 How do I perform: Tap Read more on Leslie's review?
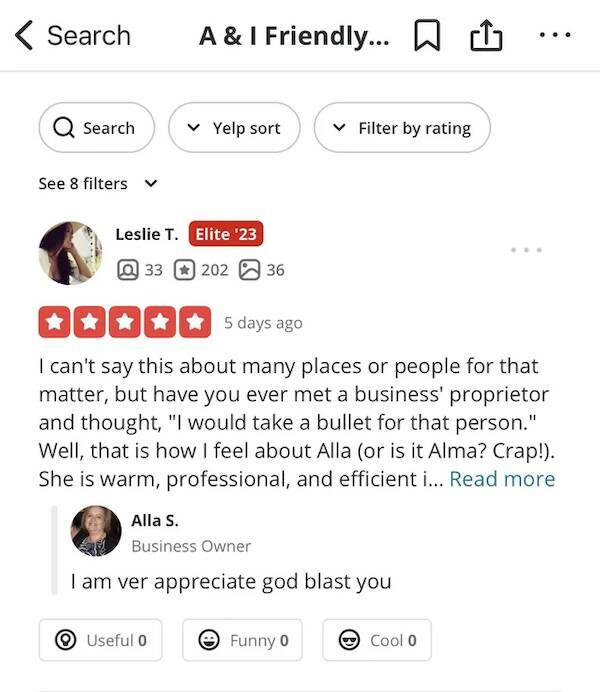point(502,479)
